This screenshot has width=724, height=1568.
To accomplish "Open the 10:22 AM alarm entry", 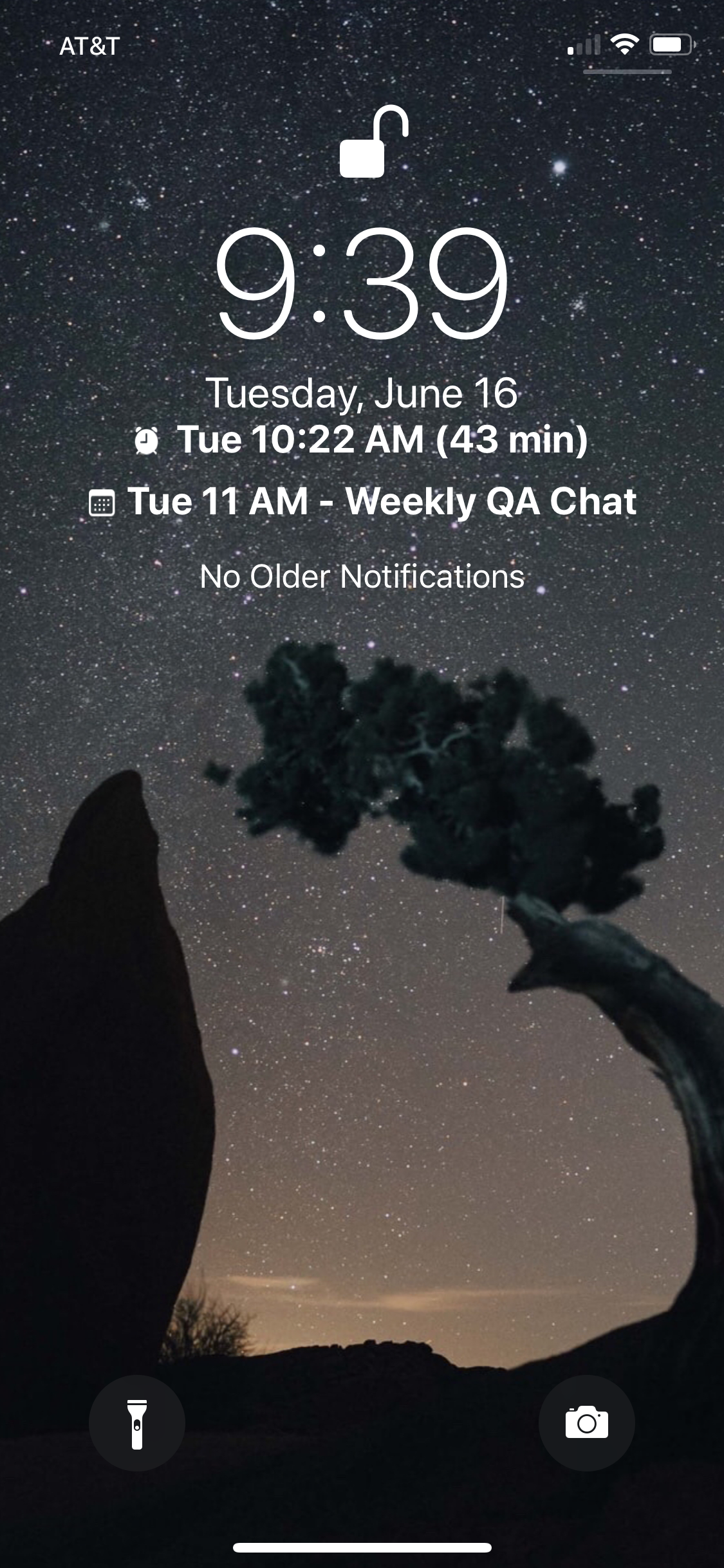I will tap(361, 440).
